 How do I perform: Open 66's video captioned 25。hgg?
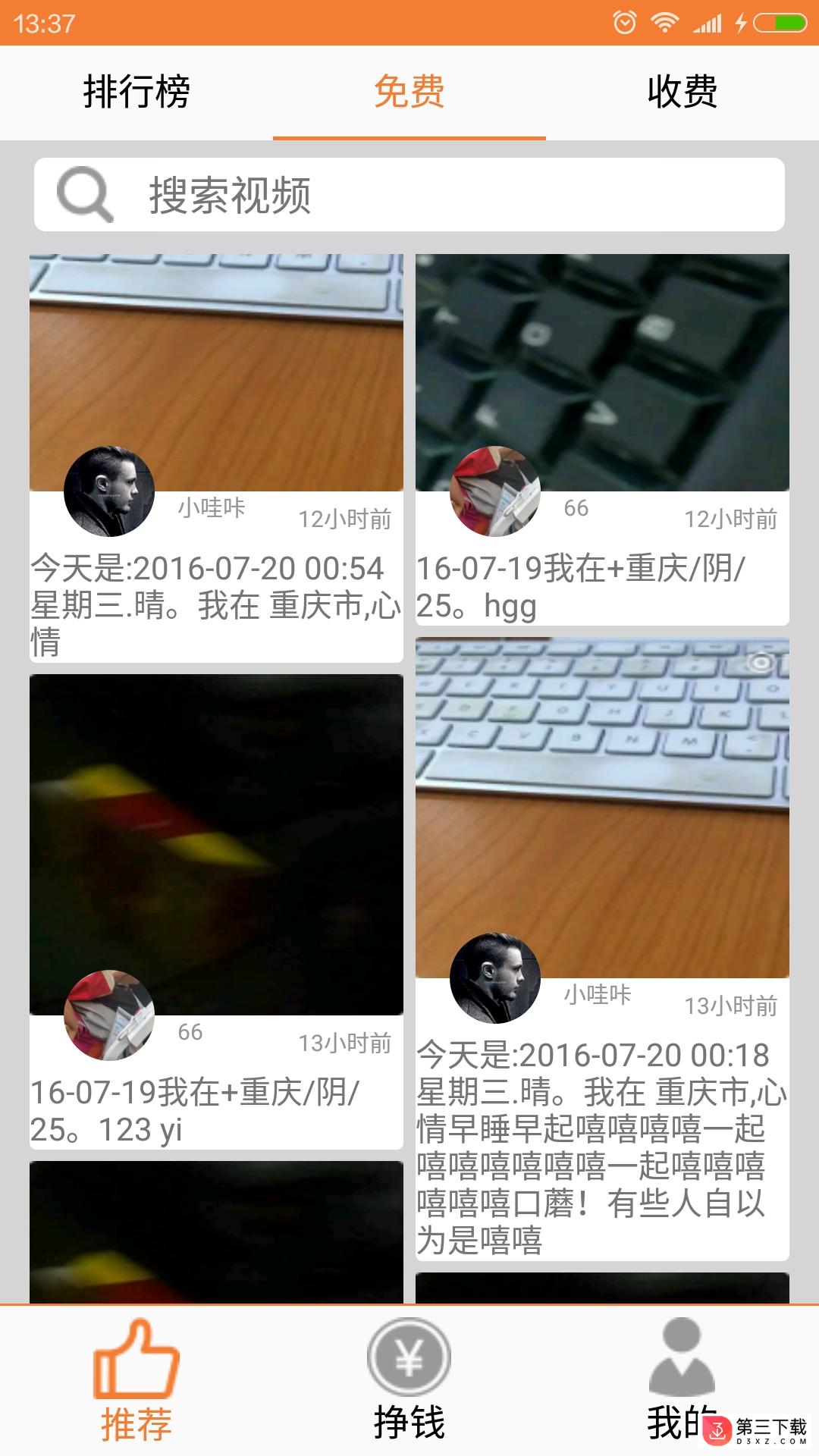(x=602, y=372)
